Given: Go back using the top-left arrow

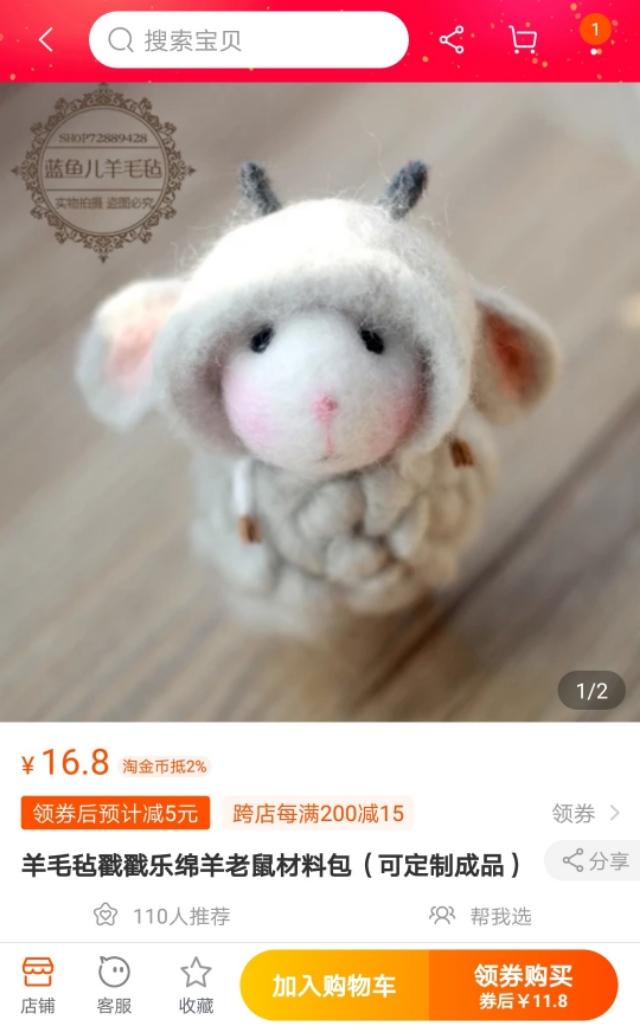Looking at the screenshot, I should (46, 40).
